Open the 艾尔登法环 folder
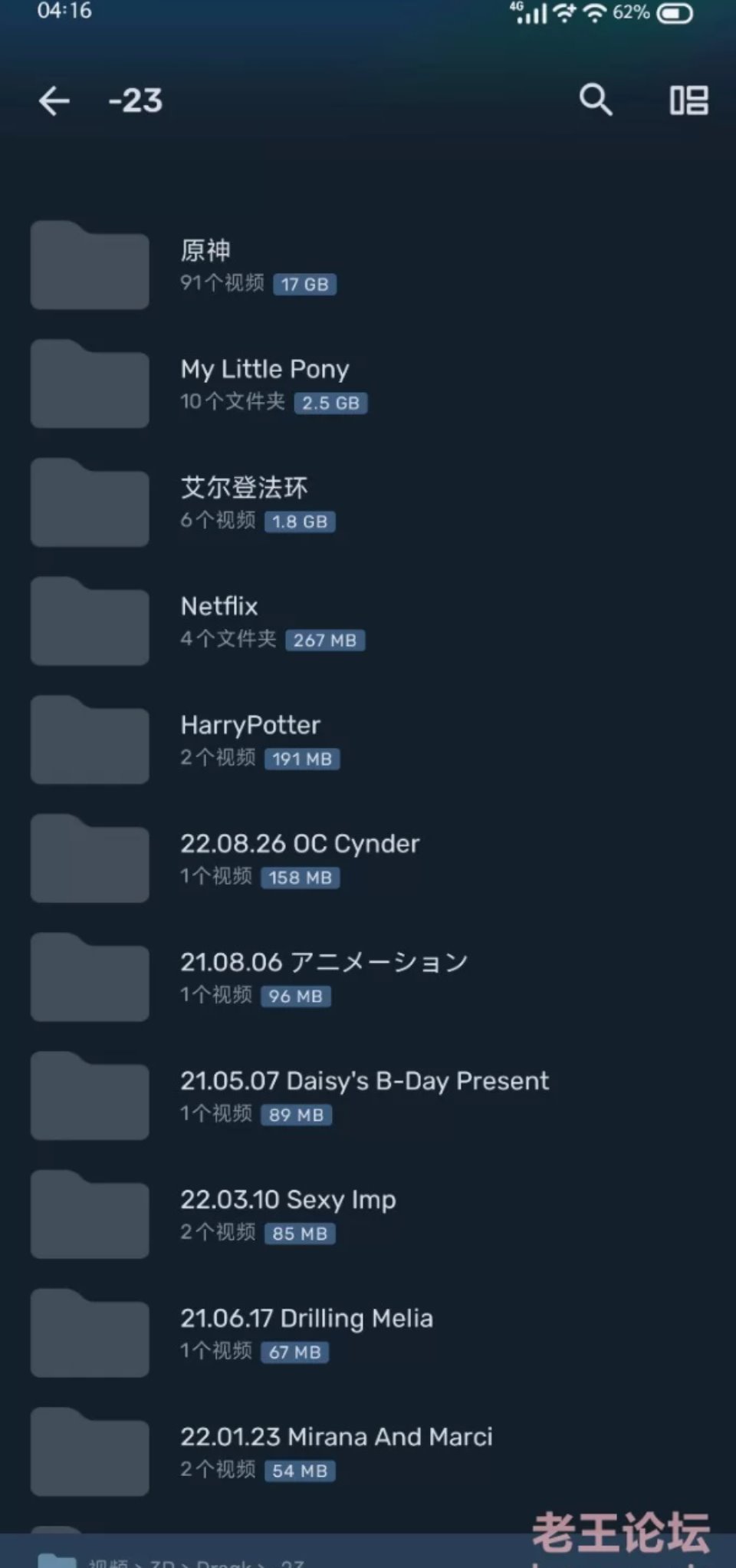Image resolution: width=736 pixels, height=1568 pixels. [368, 502]
